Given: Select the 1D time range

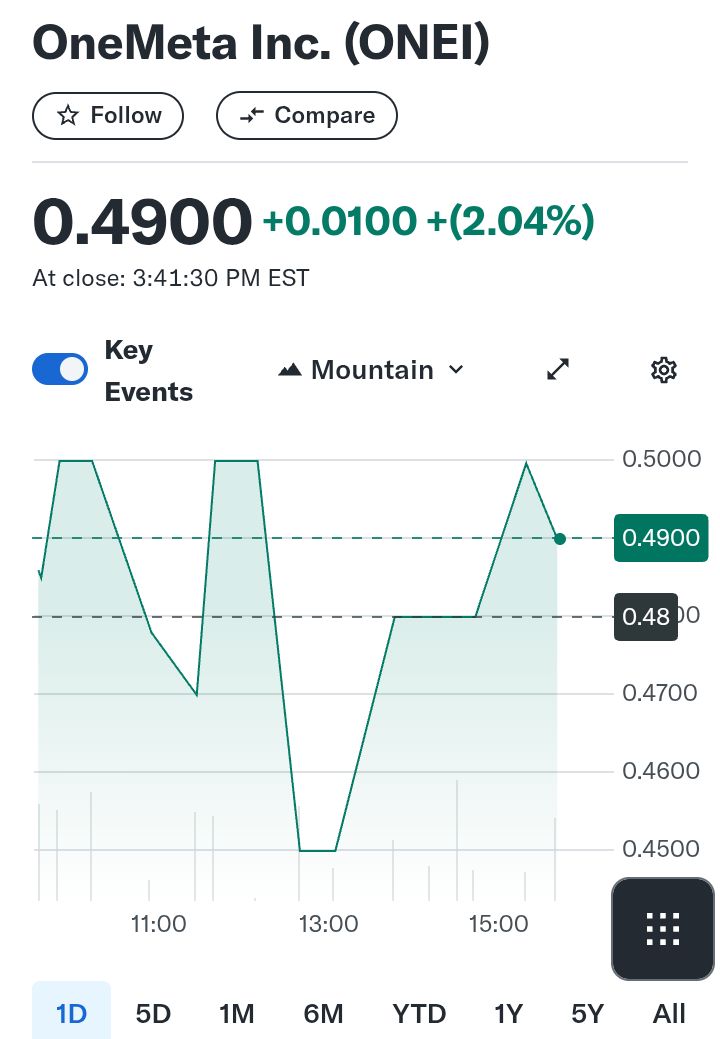Looking at the screenshot, I should tap(72, 1013).
